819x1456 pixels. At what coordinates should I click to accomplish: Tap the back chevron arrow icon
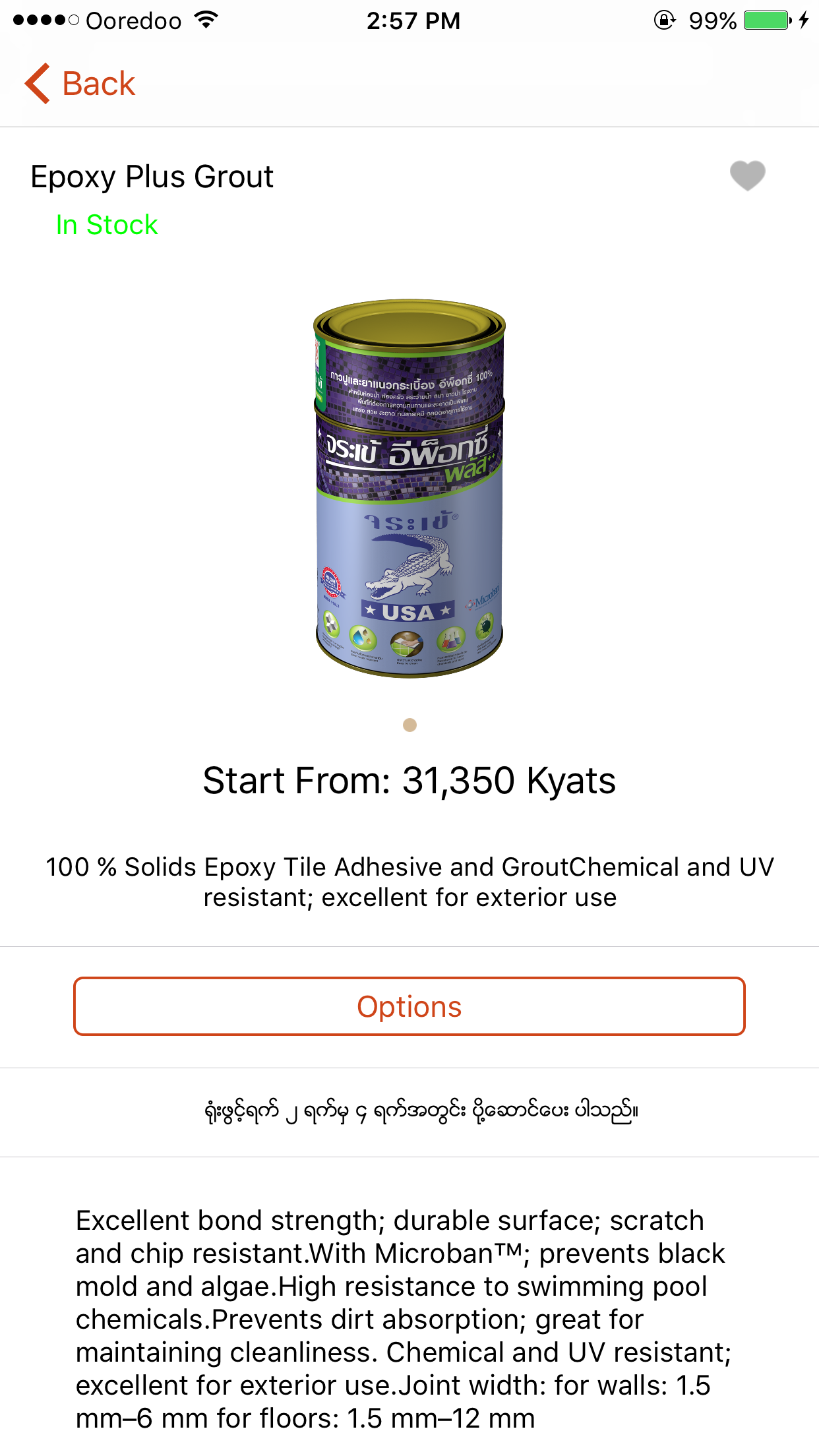pos(38,83)
